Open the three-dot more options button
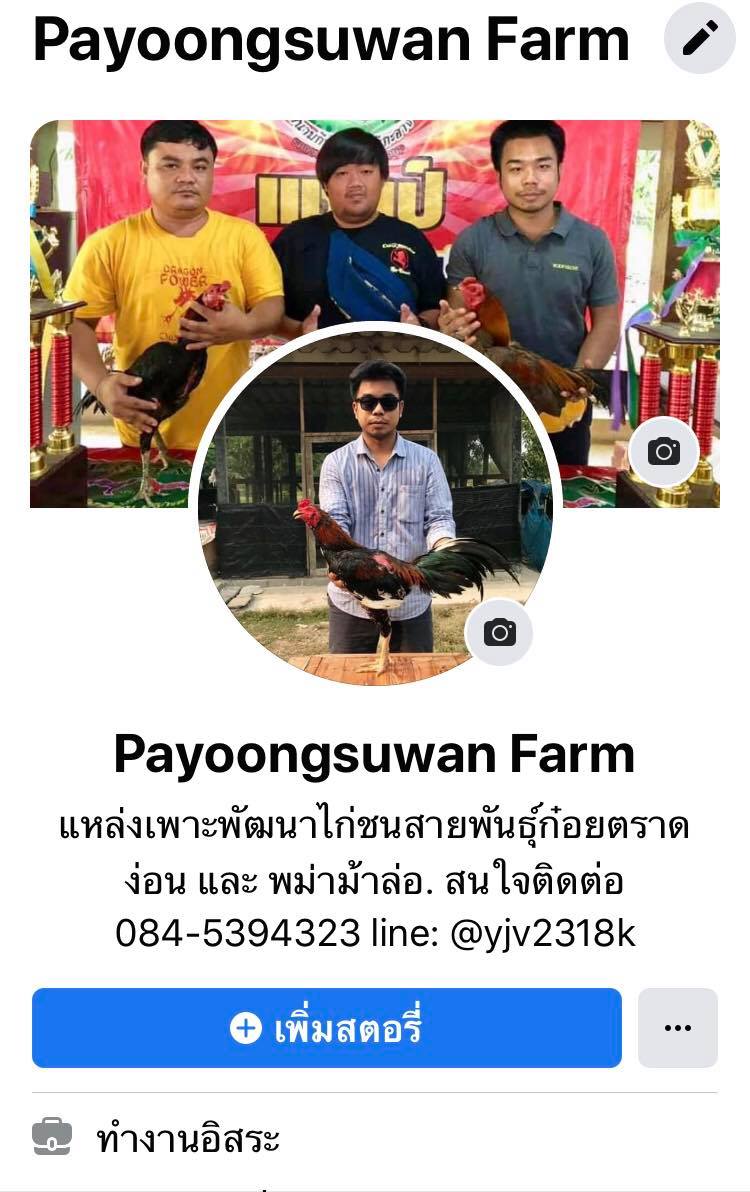This screenshot has width=750, height=1192. point(678,1028)
